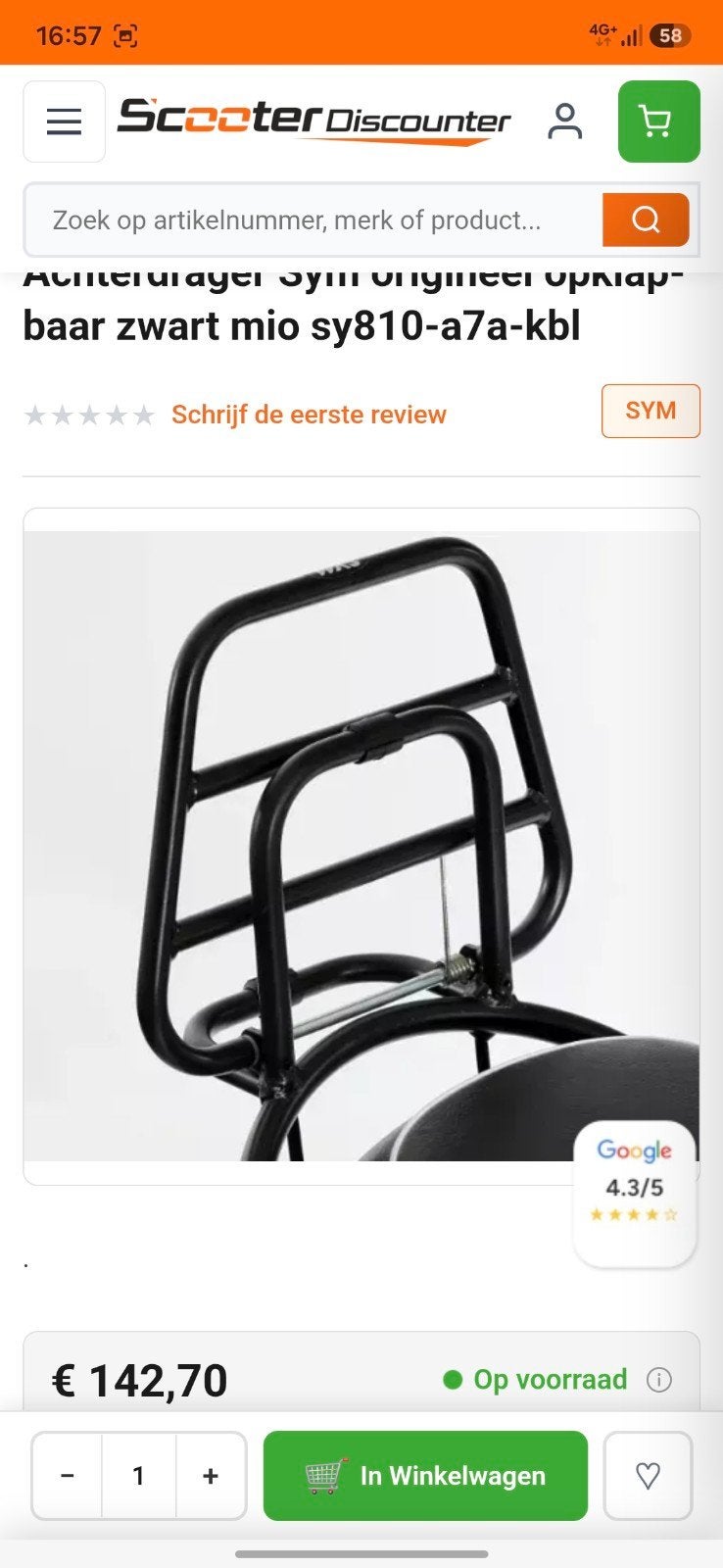Increase quantity with the plus button
The height and width of the screenshot is (1568, 723).
pyautogui.click(x=211, y=1476)
